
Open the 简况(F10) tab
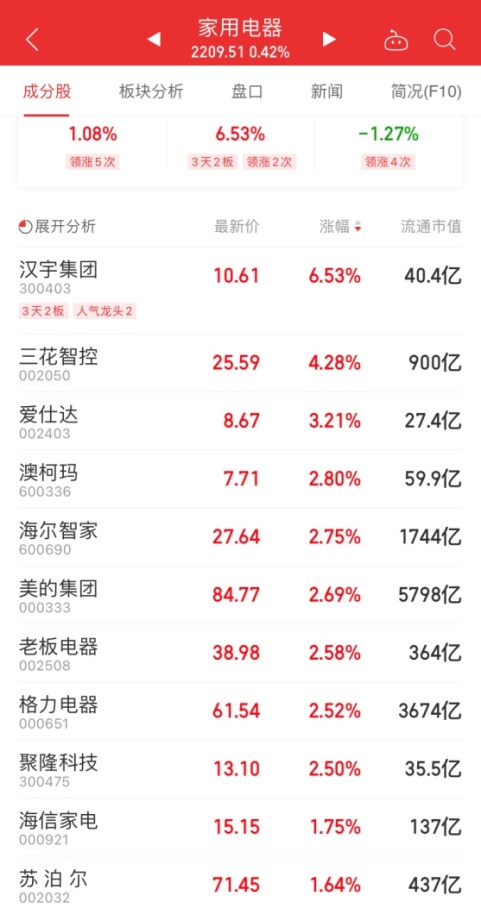click(426, 91)
